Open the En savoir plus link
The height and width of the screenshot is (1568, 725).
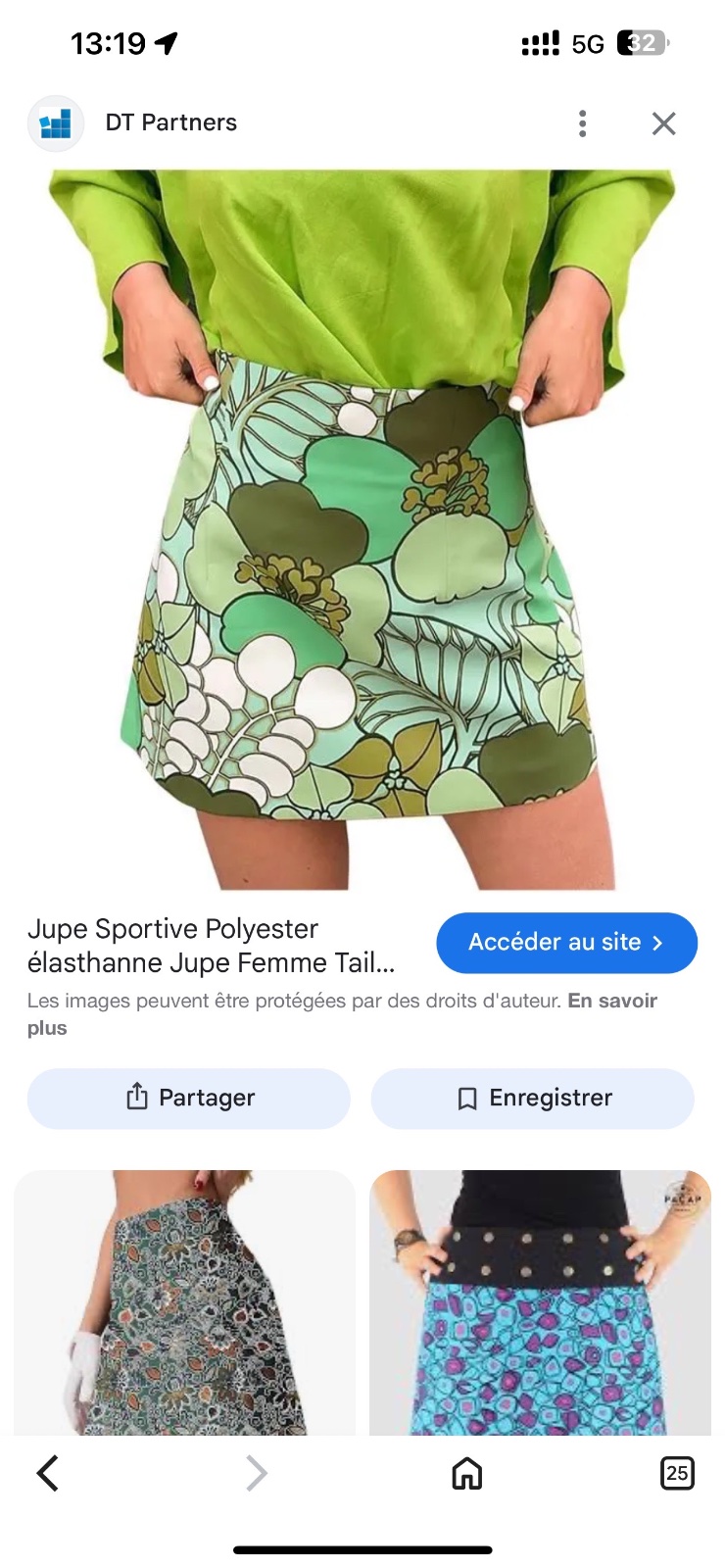(342, 1014)
